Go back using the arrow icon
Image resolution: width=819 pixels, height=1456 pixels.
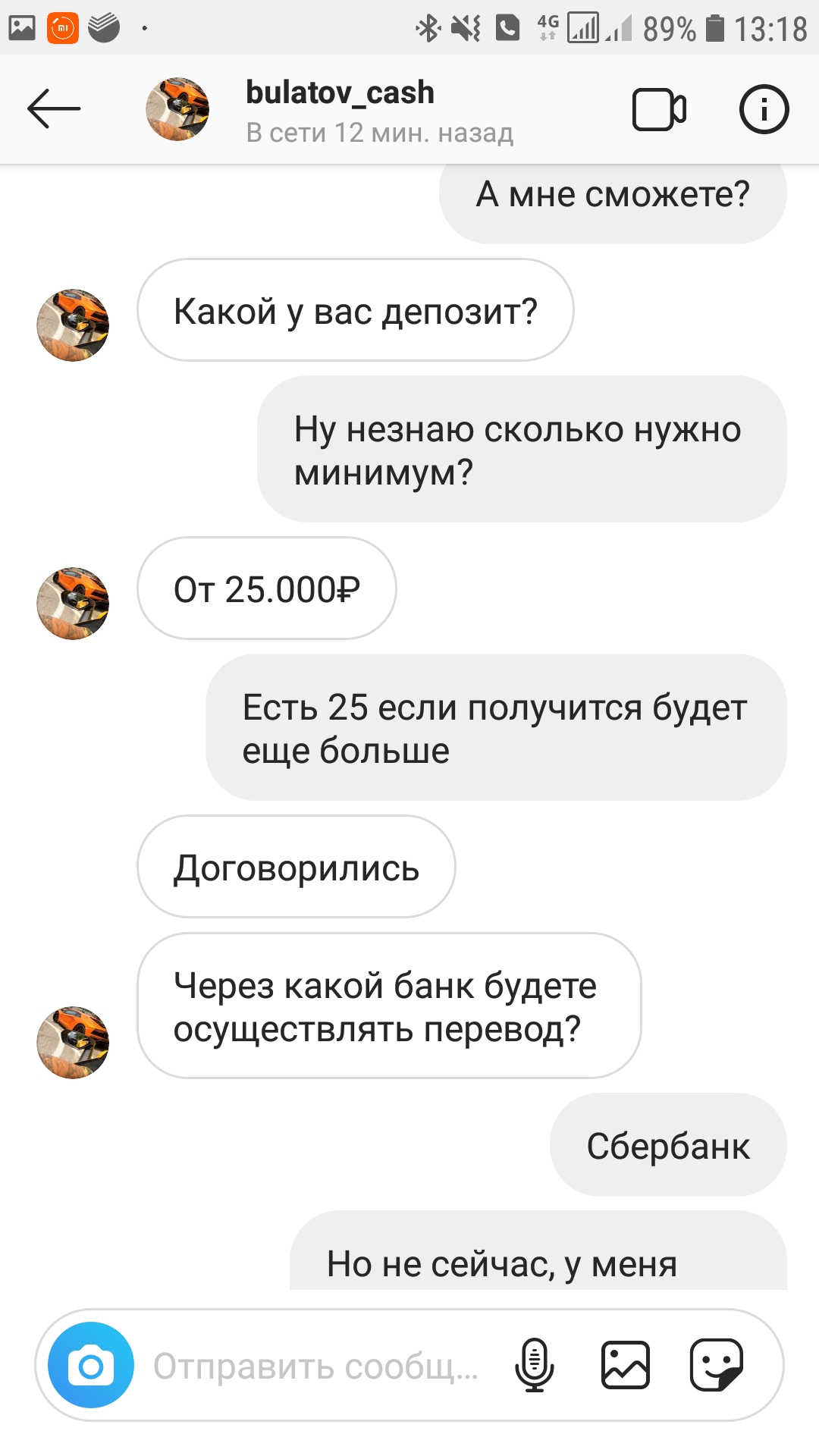54,109
